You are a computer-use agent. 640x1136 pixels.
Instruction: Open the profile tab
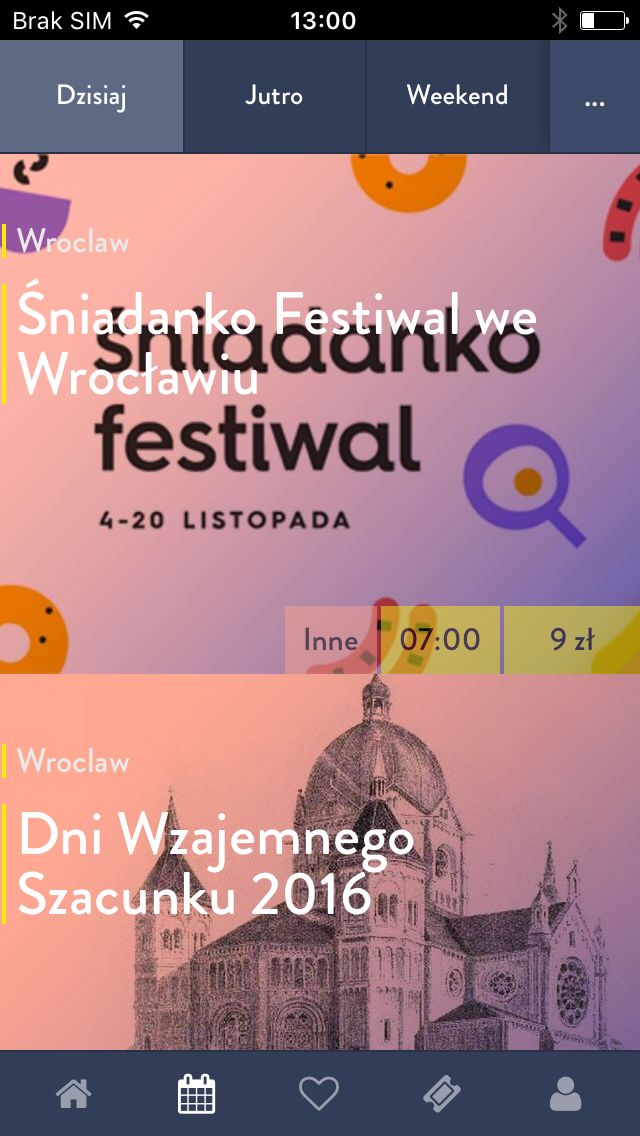(565, 1093)
